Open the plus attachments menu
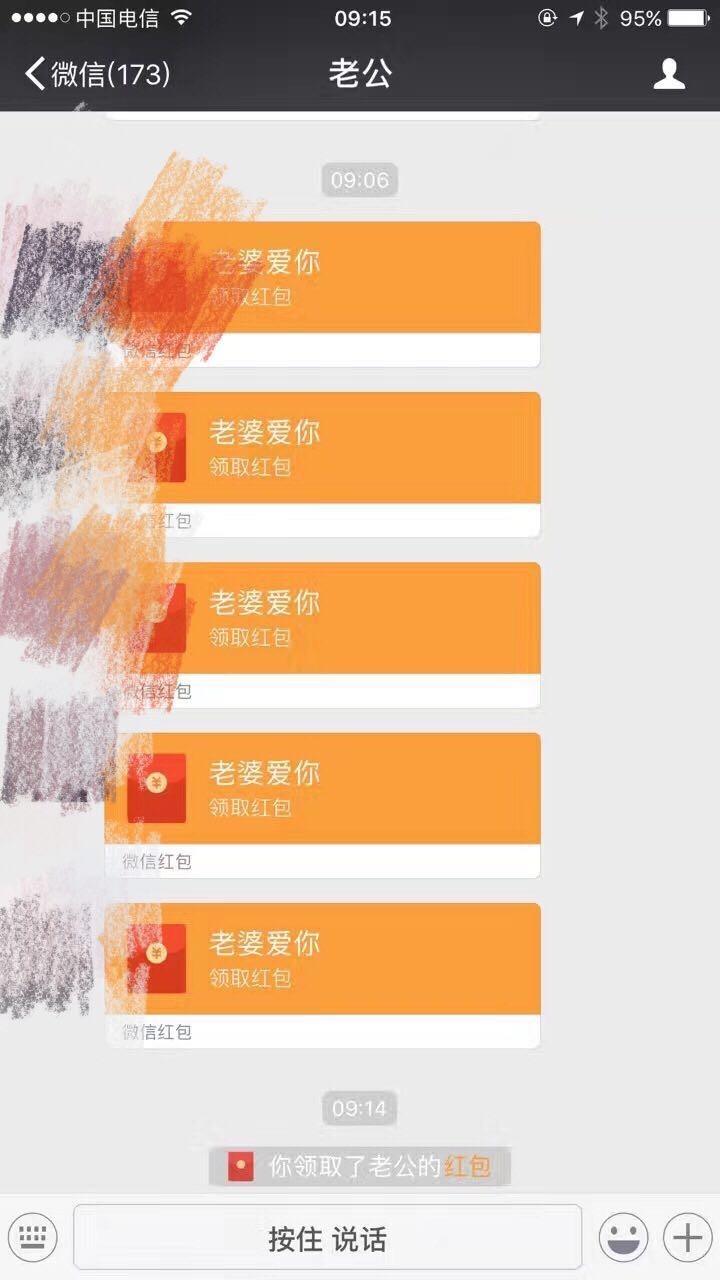 coord(687,1238)
